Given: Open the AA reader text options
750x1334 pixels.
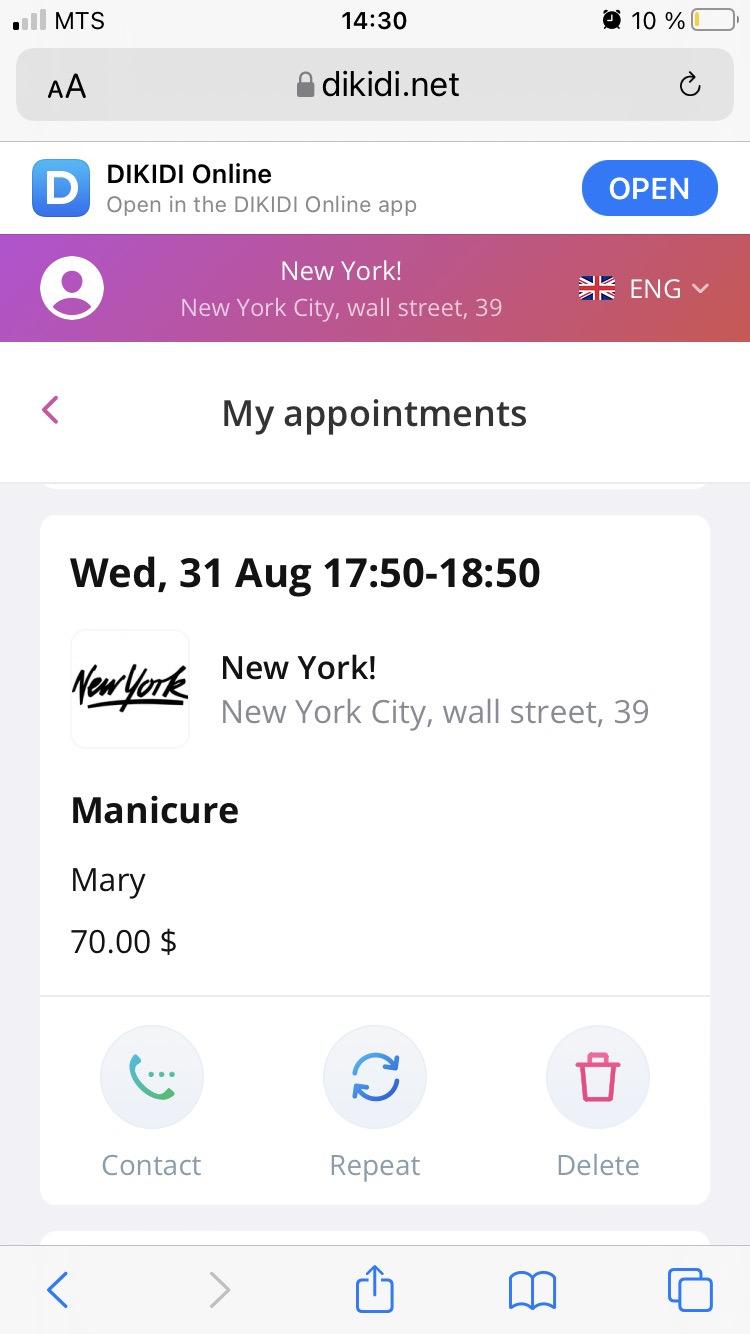Looking at the screenshot, I should [67, 86].
